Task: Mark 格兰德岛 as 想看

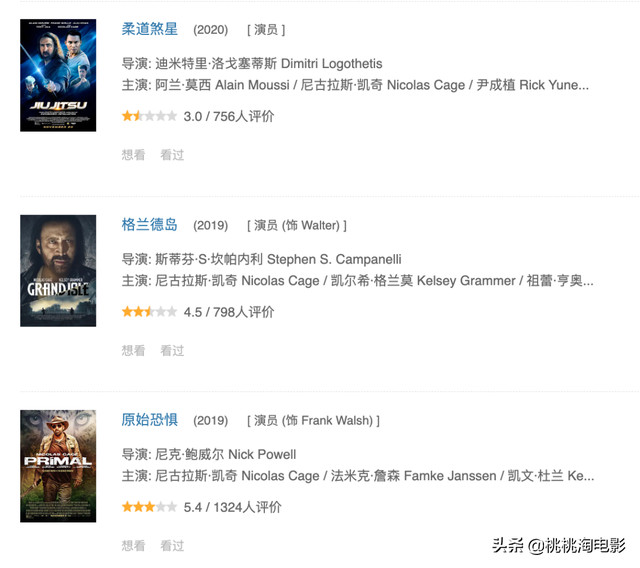Action: tap(133, 350)
